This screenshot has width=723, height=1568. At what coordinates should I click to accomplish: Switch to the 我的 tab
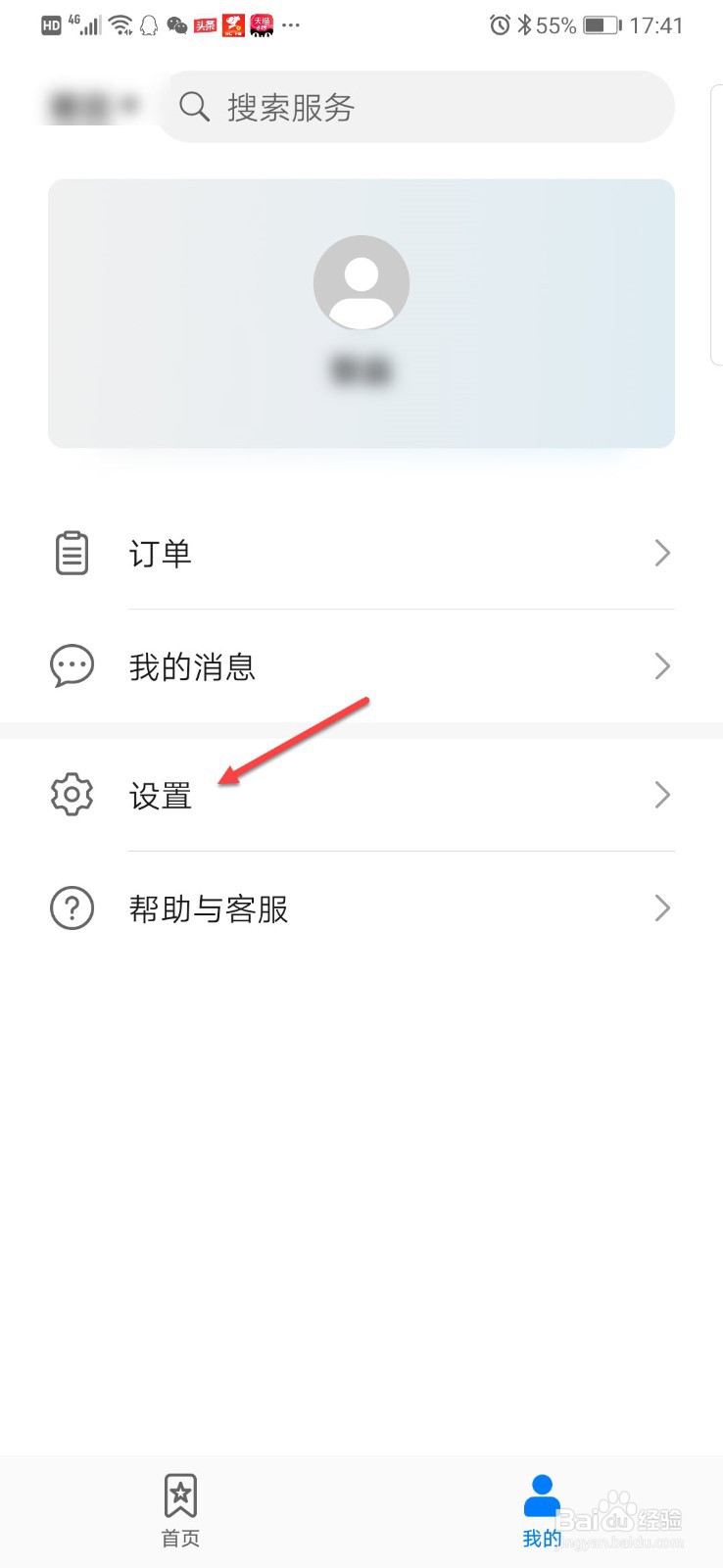point(542,1509)
